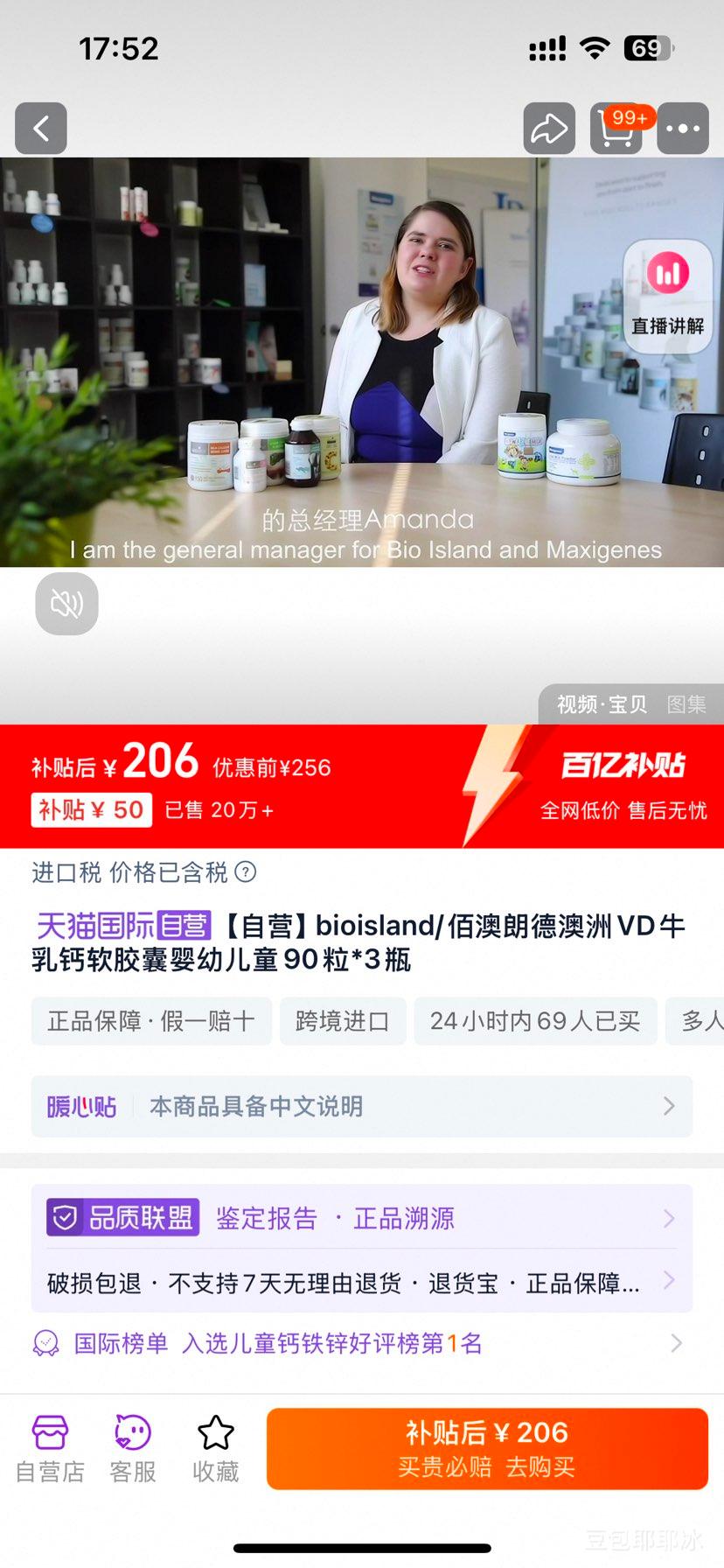Expand 暖心贴 Chinese instructions detail

pyautogui.click(x=669, y=1106)
